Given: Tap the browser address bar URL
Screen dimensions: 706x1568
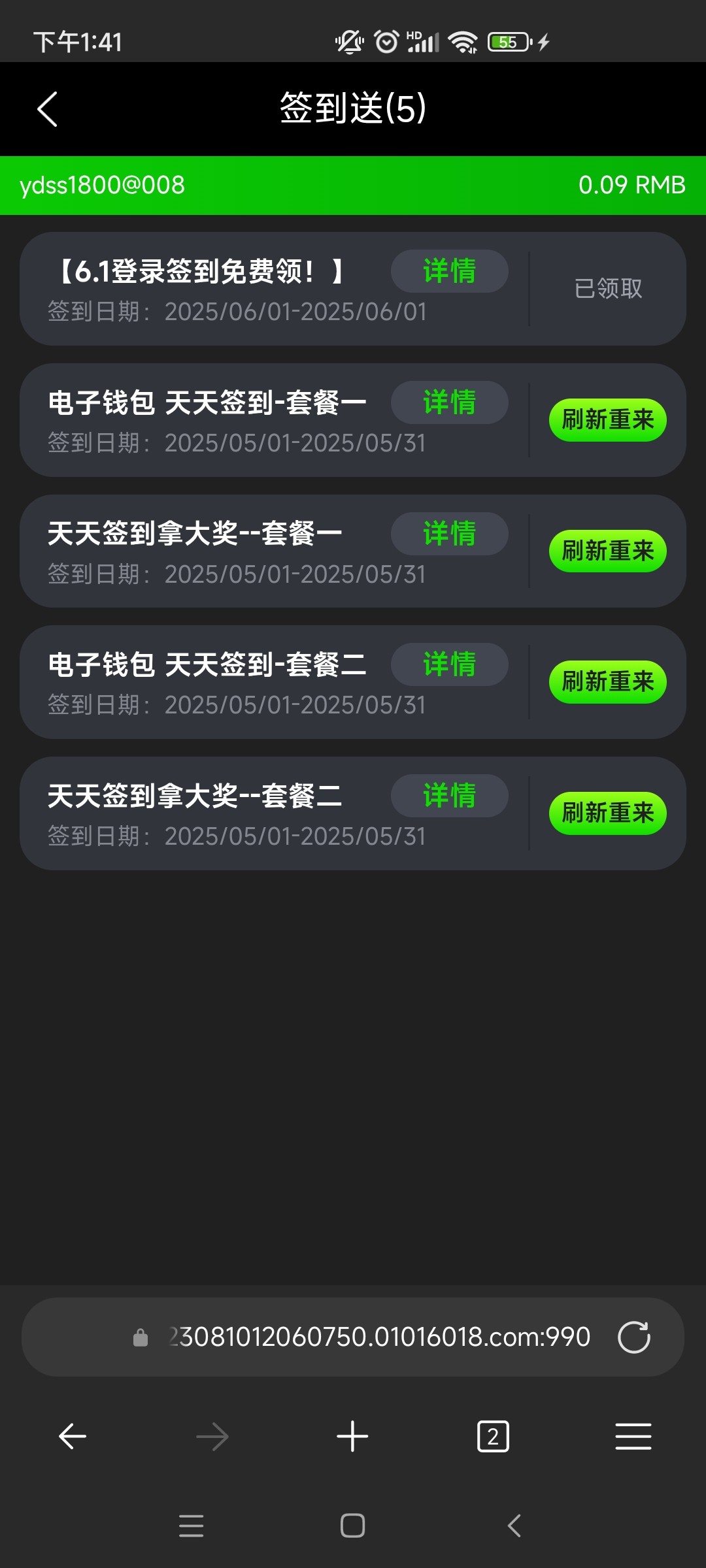Looking at the screenshot, I should click(379, 1337).
